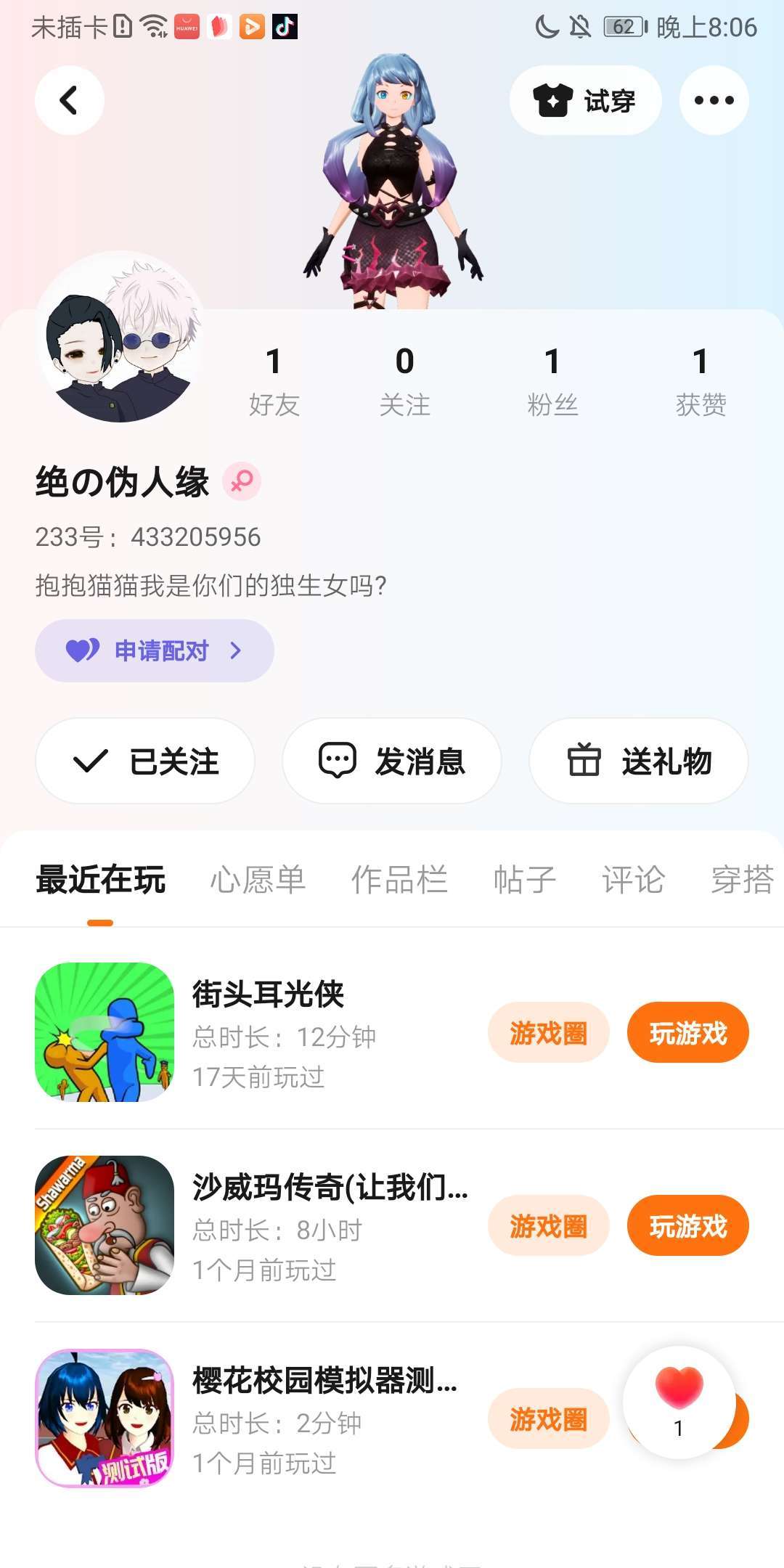The width and height of the screenshot is (784, 1568).
Task: Open 游戏圈 for 樱花校园模拟器
Action: (548, 1419)
